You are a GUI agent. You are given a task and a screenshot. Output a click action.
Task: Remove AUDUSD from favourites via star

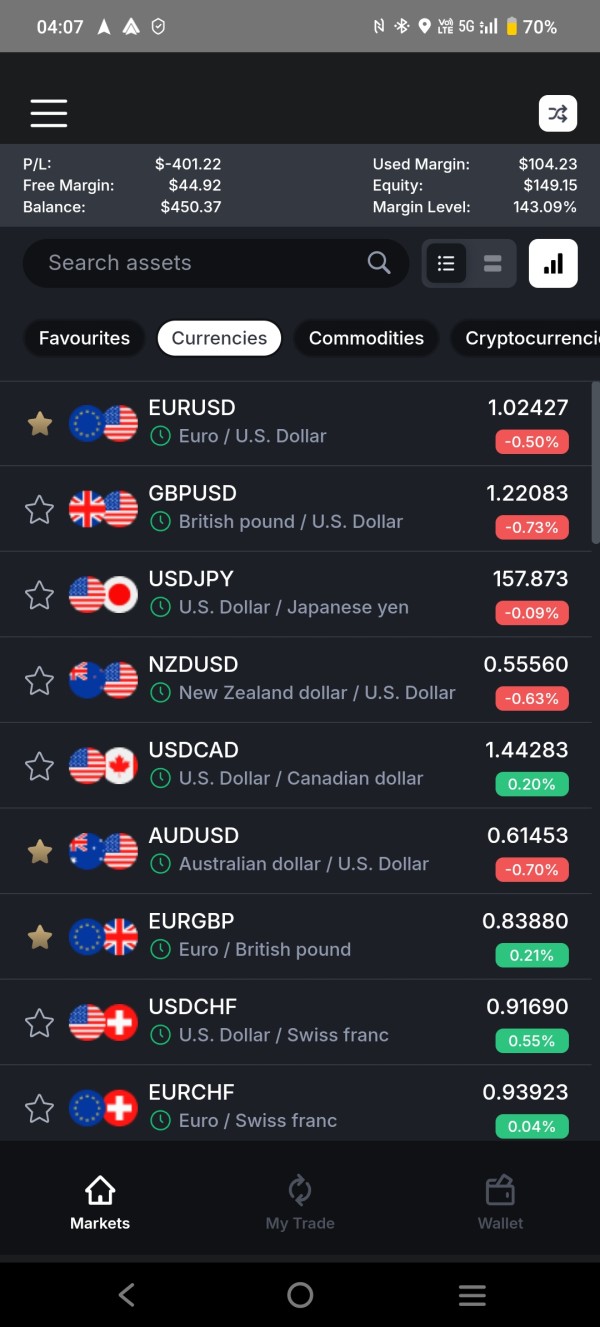point(39,852)
